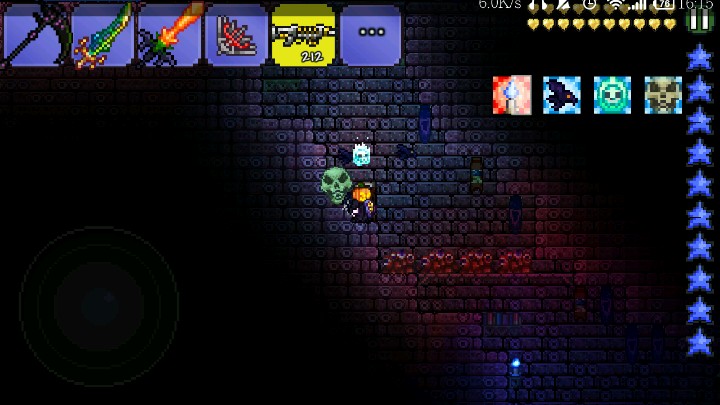Tap the virtual movement joystick
The width and height of the screenshot is (720, 405).
pyautogui.click(x=99, y=305)
